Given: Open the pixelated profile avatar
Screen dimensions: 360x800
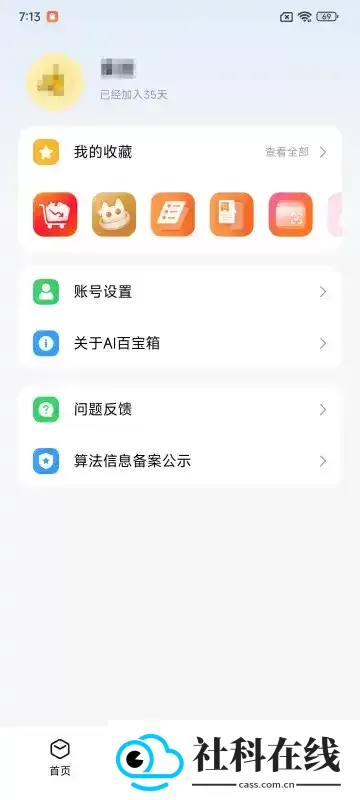Looking at the screenshot, I should point(55,82).
